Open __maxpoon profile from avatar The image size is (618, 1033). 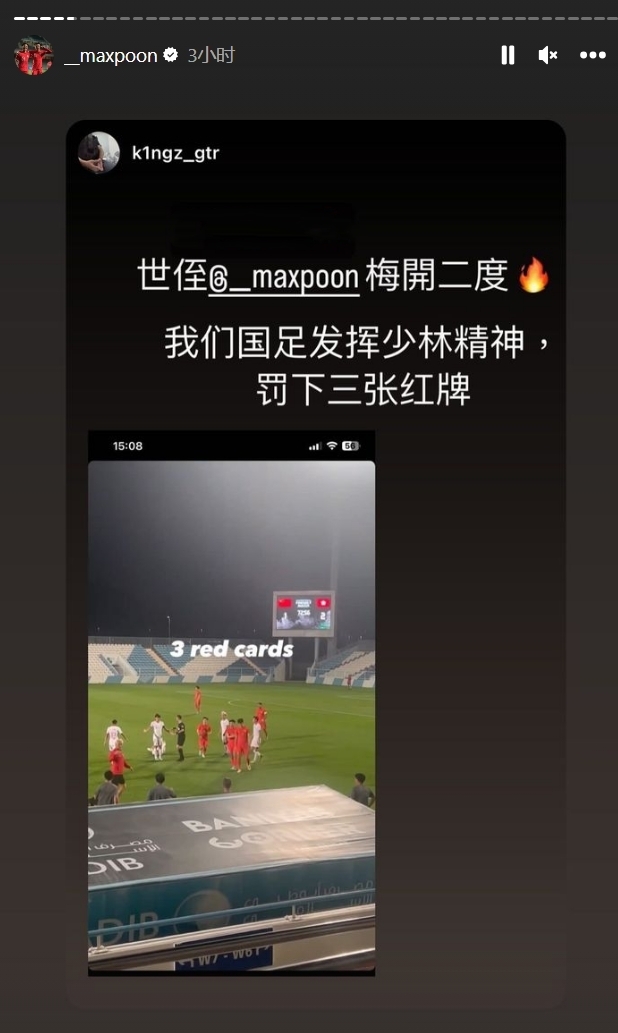coord(33,56)
